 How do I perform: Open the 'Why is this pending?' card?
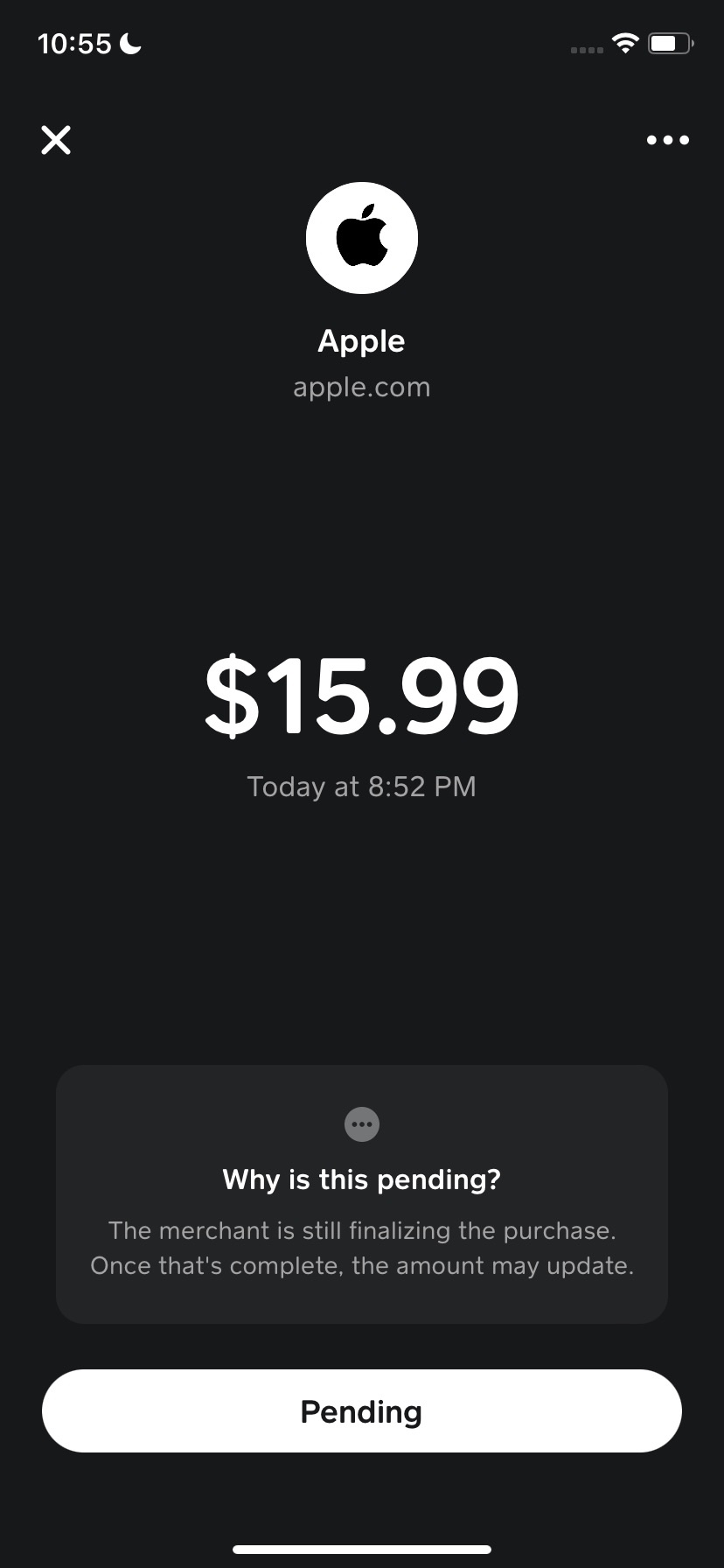(361, 1193)
